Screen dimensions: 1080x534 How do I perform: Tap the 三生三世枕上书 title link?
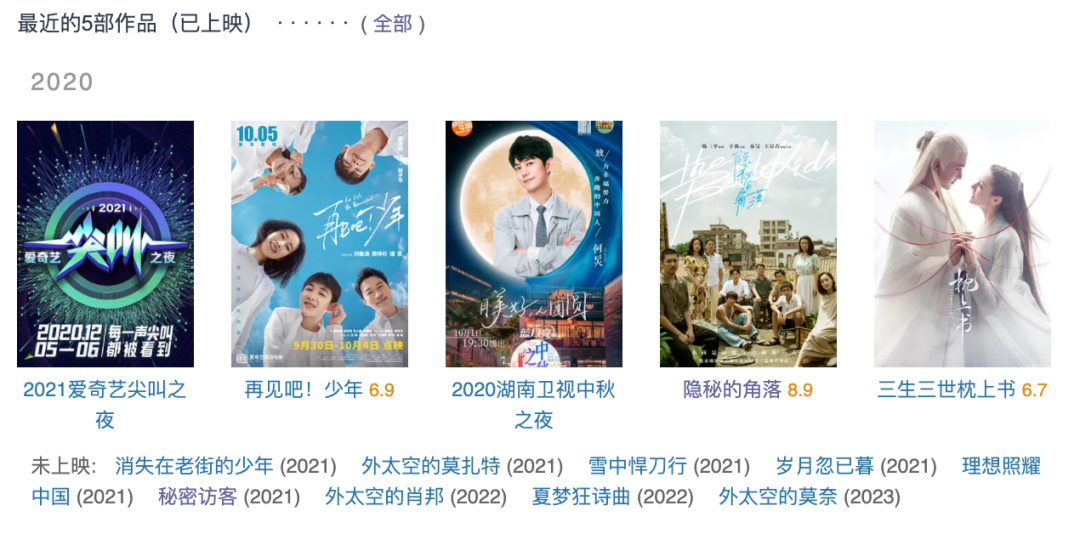pyautogui.click(x=946, y=390)
